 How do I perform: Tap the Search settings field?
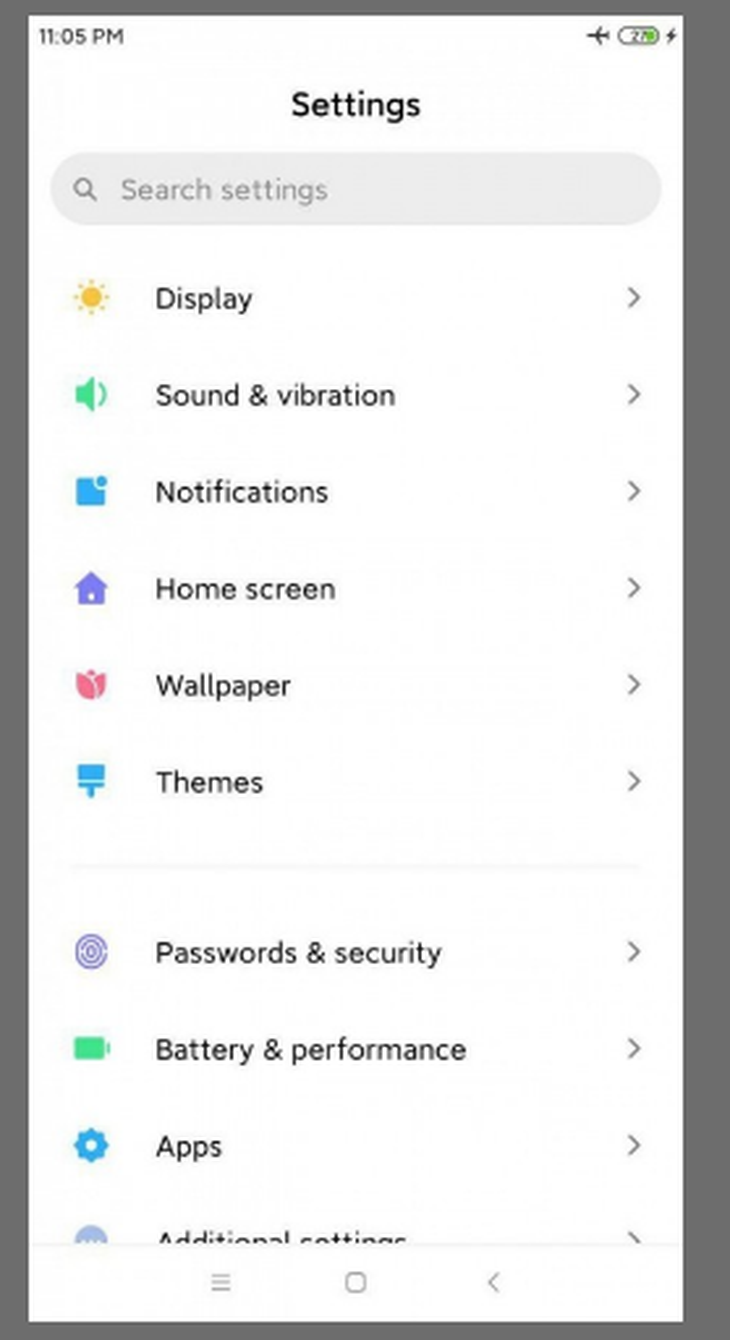point(355,189)
